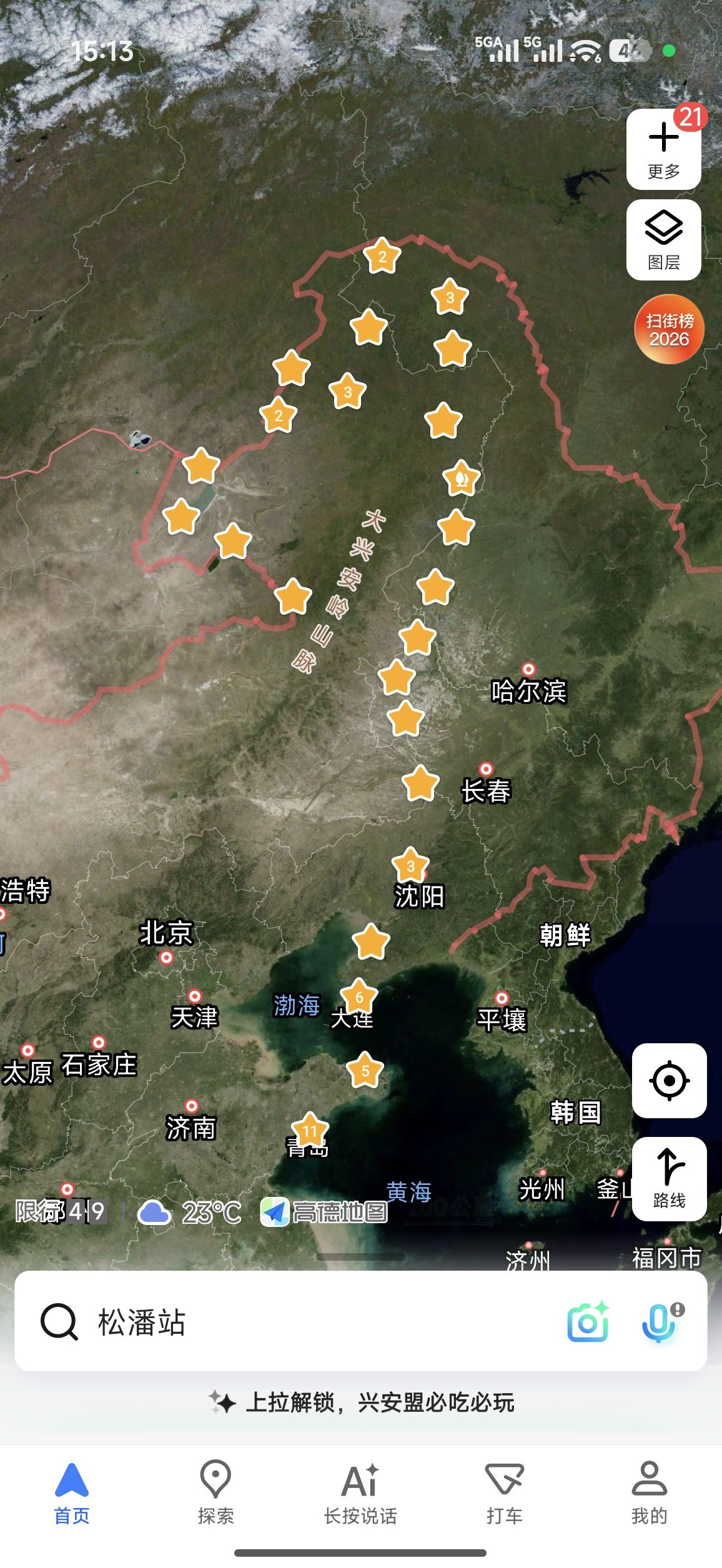The width and height of the screenshot is (722, 1568).
Task: Open the 兴安盟必吃必玩 suggestion banner
Action: (x=361, y=1402)
